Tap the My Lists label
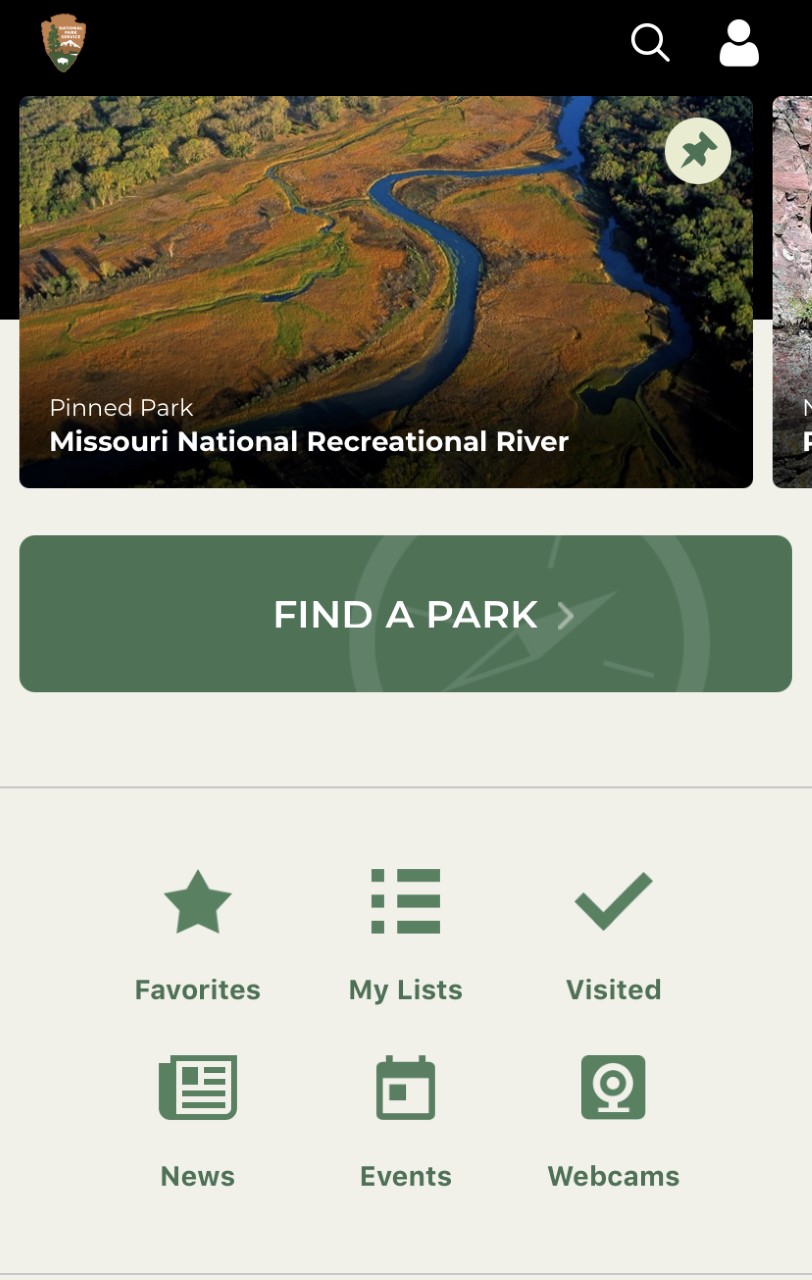The height and width of the screenshot is (1280, 812). click(405, 989)
